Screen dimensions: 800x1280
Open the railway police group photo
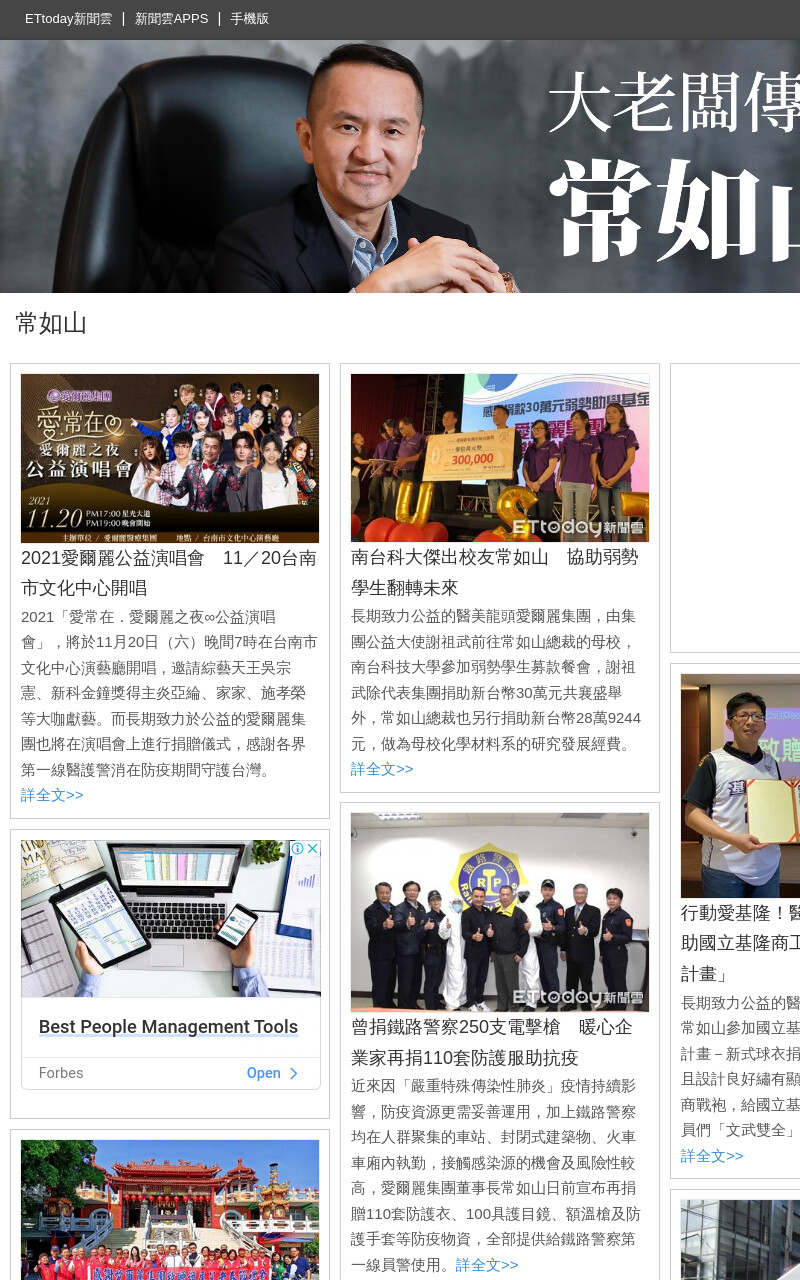coord(500,912)
